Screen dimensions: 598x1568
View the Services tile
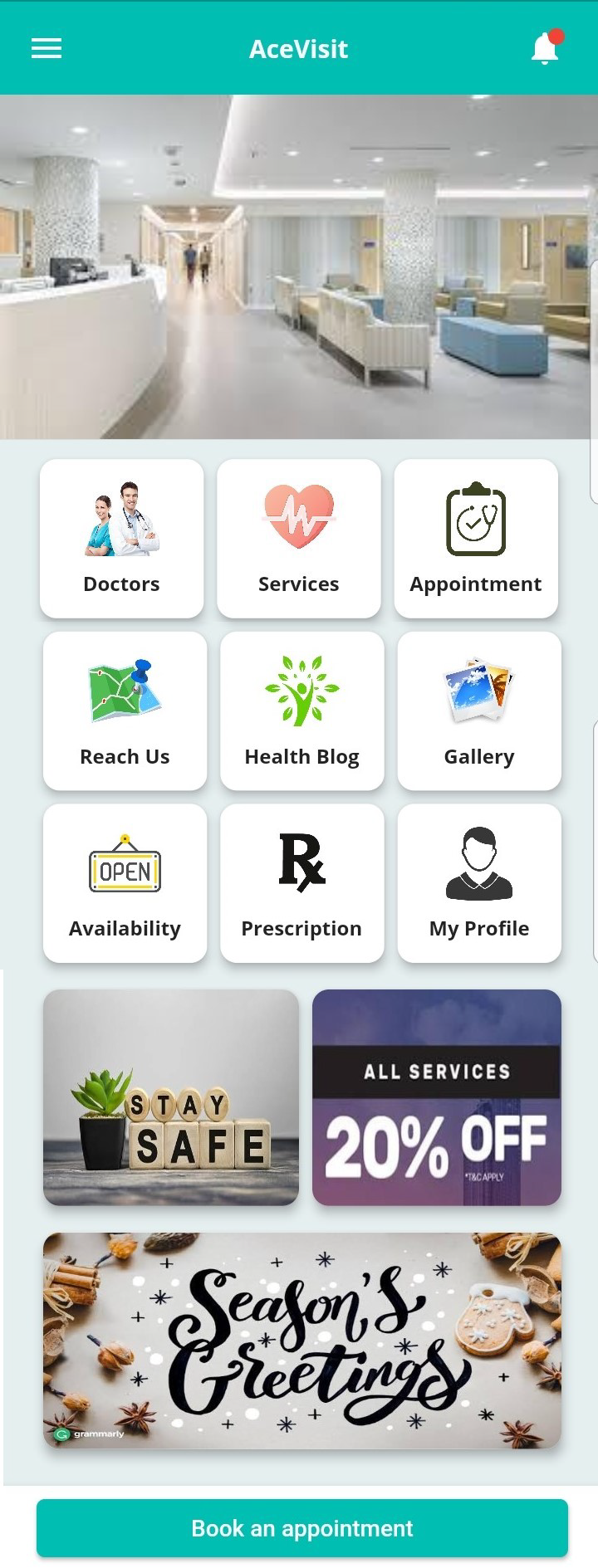[299, 538]
